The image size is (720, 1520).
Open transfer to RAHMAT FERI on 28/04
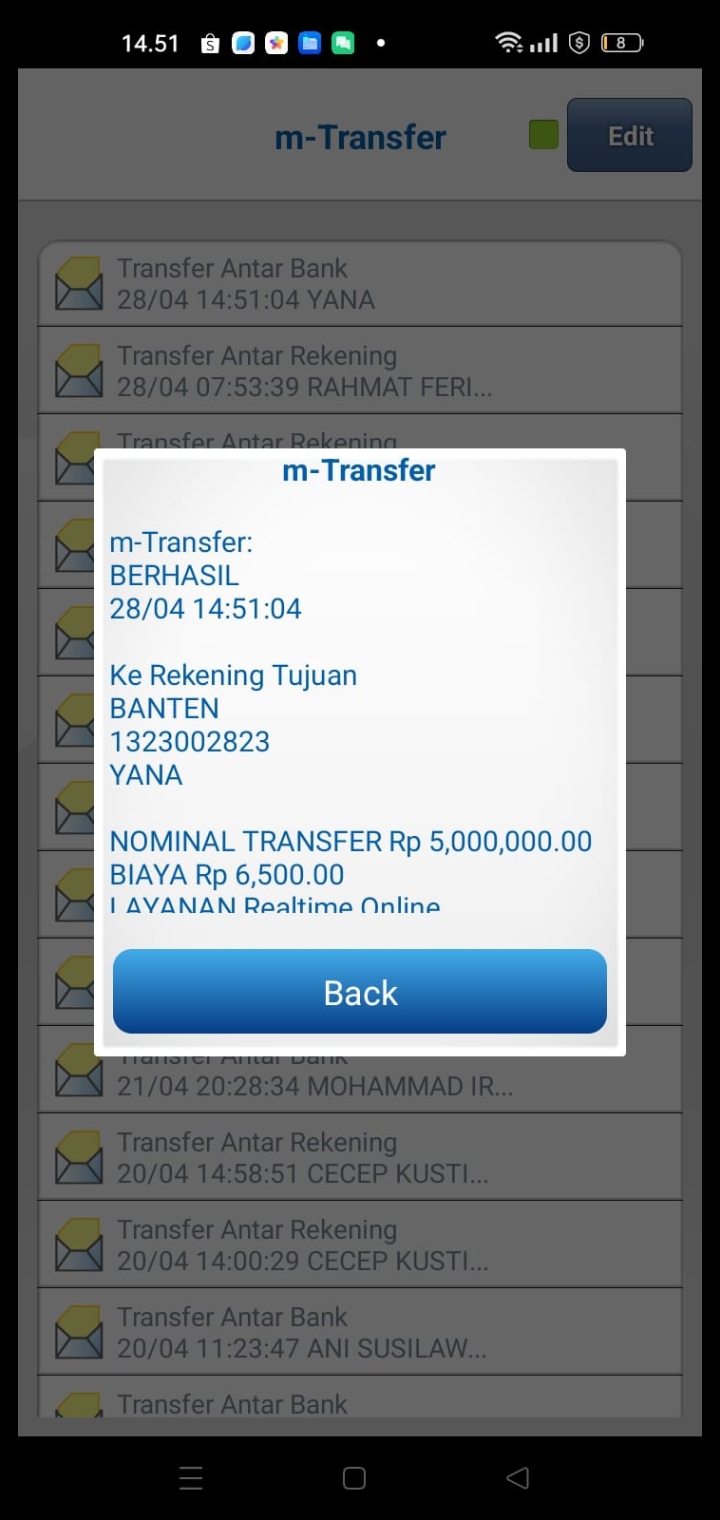click(x=360, y=371)
